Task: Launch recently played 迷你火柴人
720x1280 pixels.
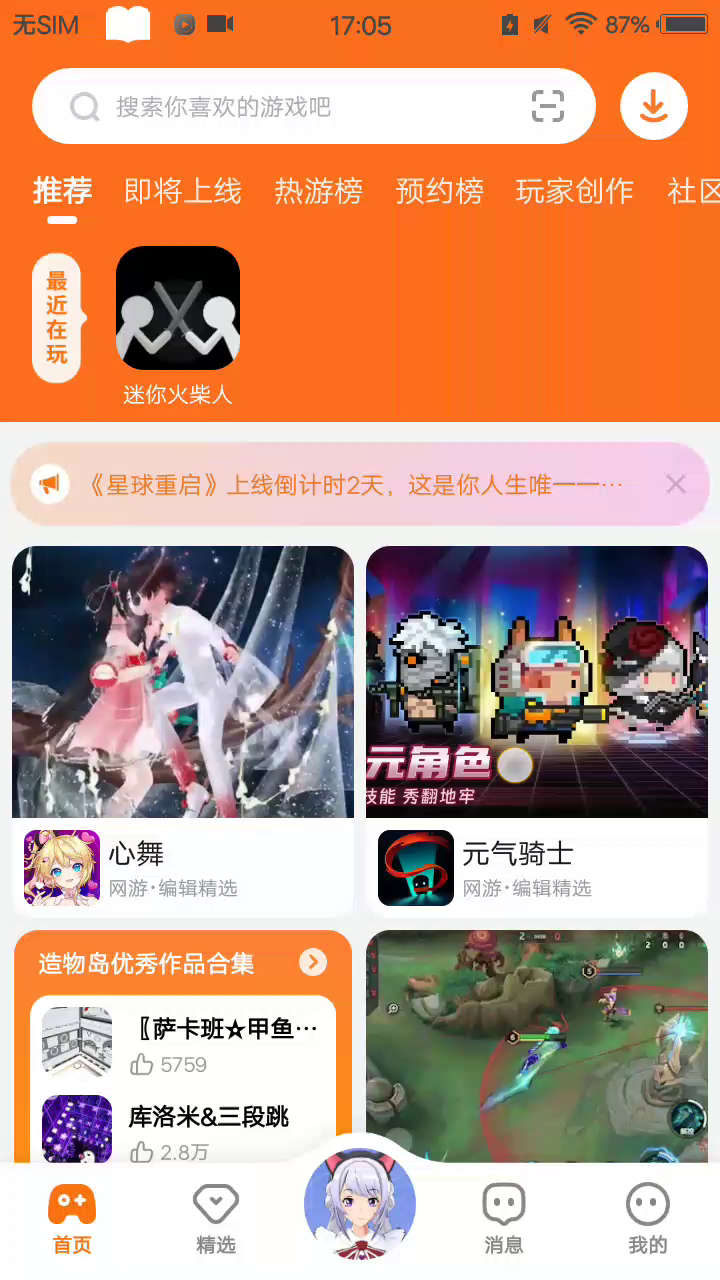Action: click(x=178, y=309)
